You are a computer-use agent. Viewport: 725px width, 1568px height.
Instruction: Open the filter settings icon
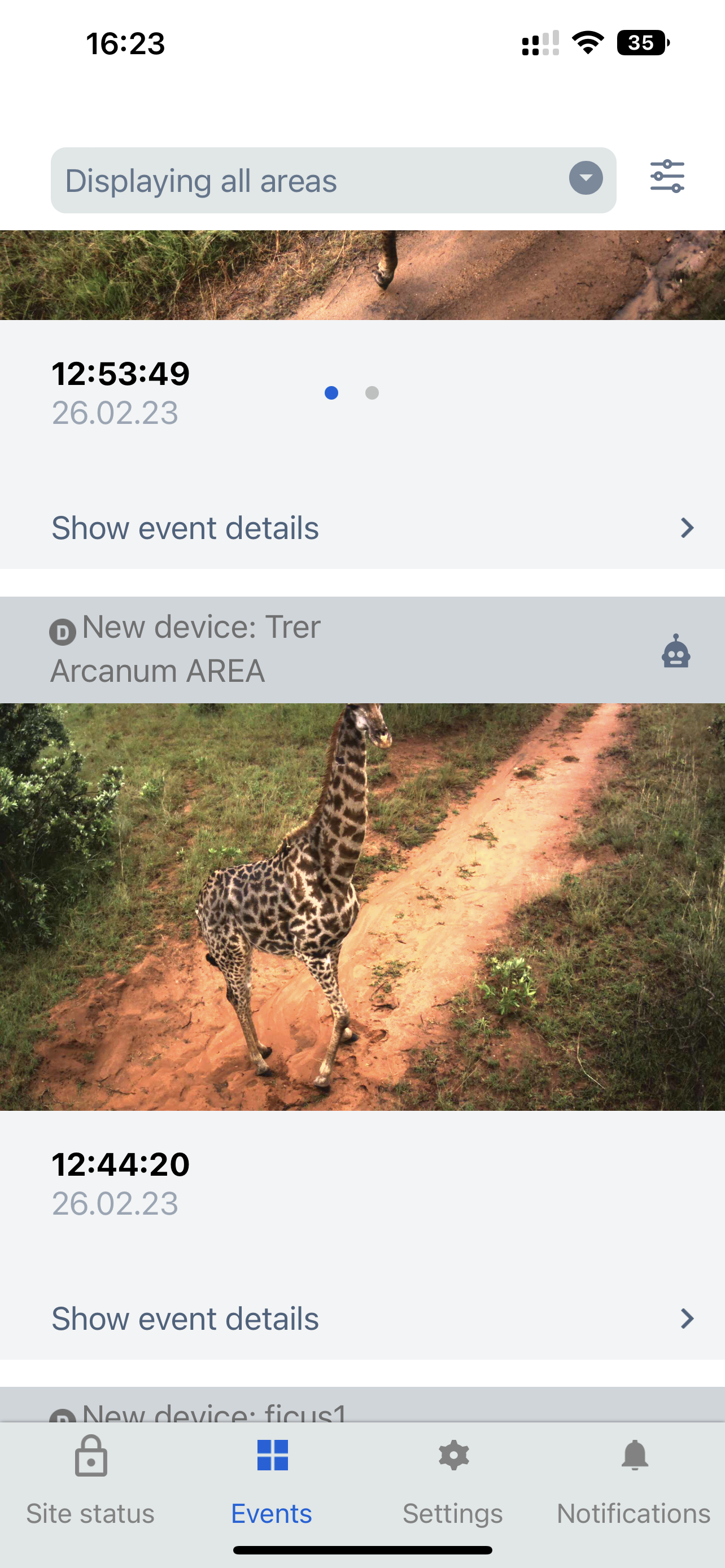point(667,177)
